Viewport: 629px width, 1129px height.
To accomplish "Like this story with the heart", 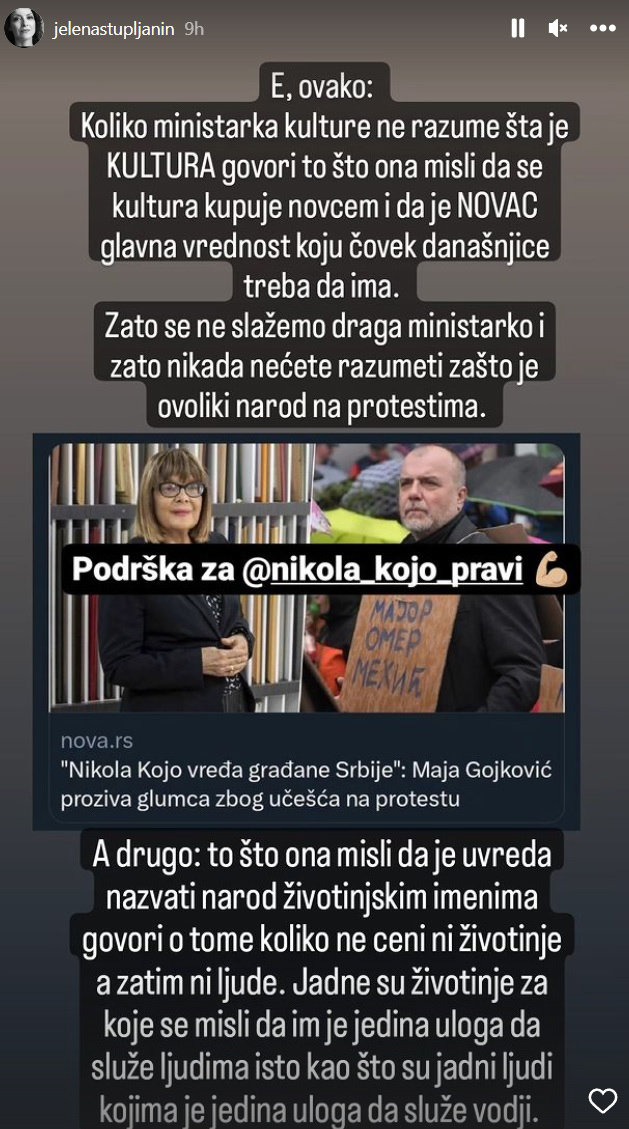I will coord(602,1101).
